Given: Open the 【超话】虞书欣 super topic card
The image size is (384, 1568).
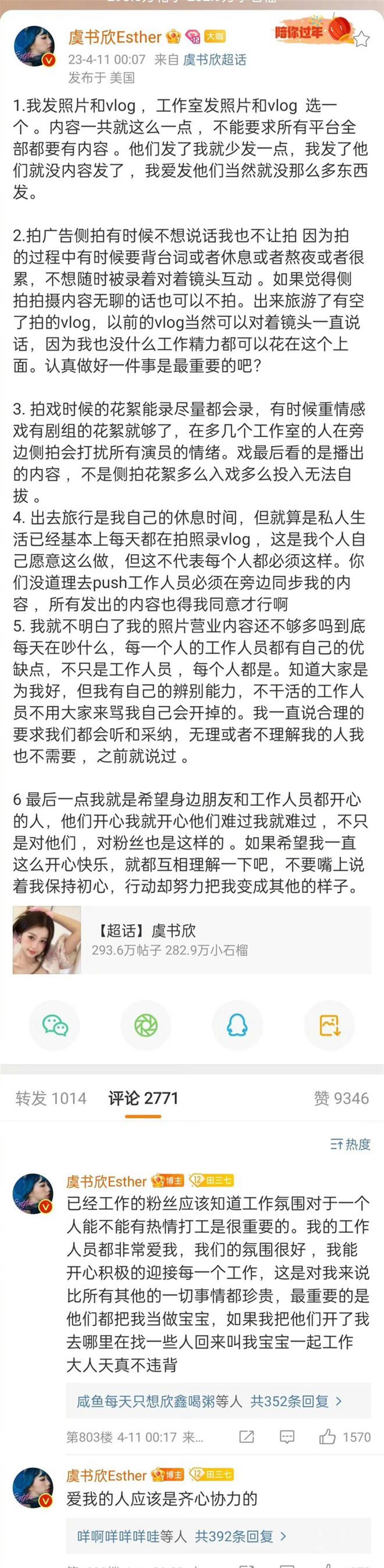Looking at the screenshot, I should tap(192, 939).
